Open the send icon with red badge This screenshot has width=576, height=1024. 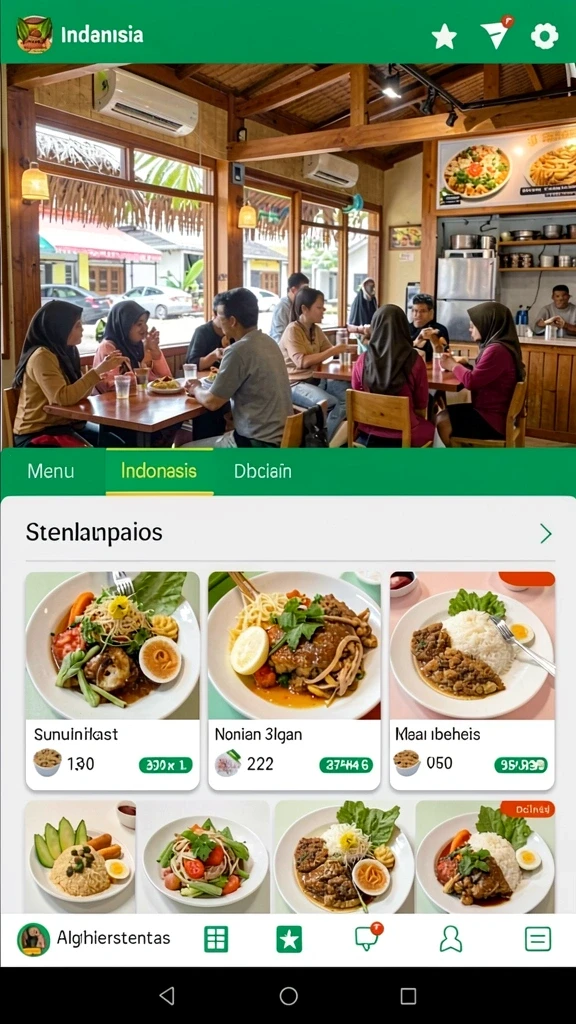pos(497,33)
